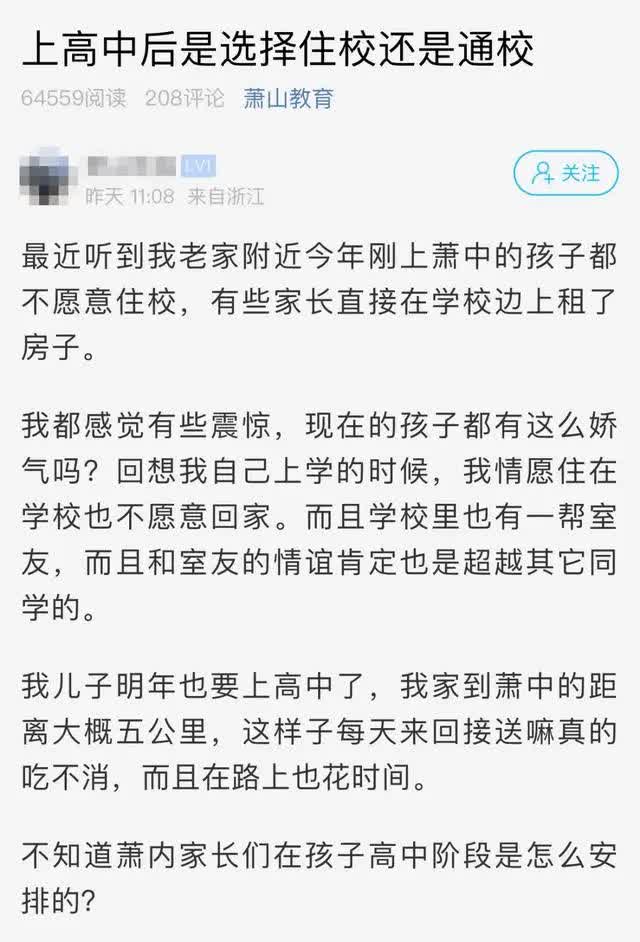Screen dimensions: 640x942
Task: Open the author's blurred avatar profile
Action: point(46,177)
